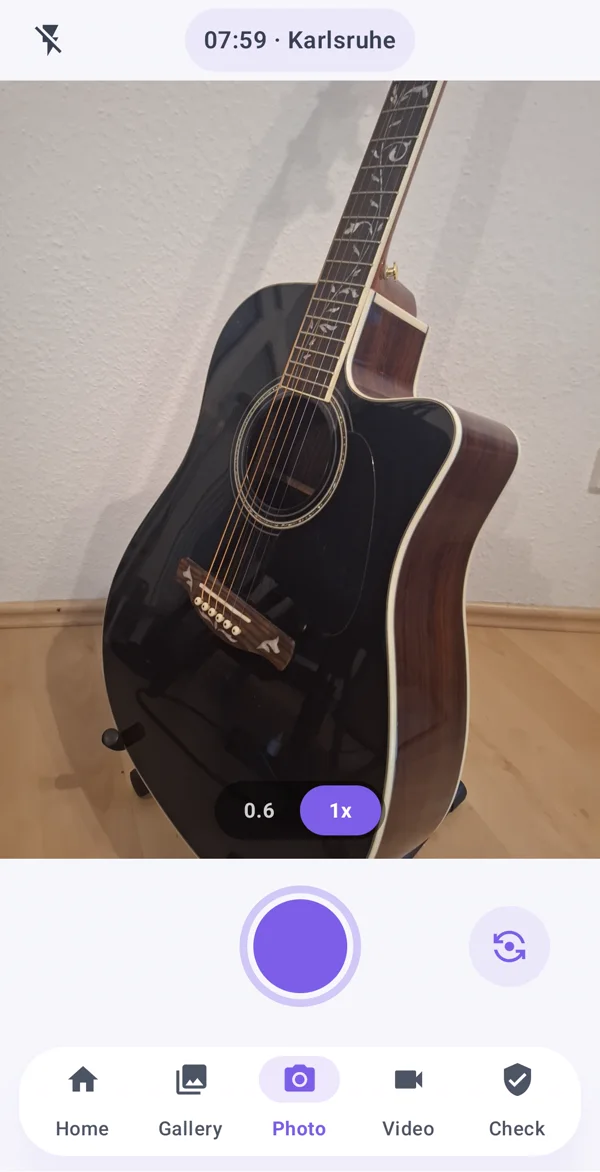The width and height of the screenshot is (600, 1172).
Task: Switch to Video mode
Action: (x=408, y=1101)
